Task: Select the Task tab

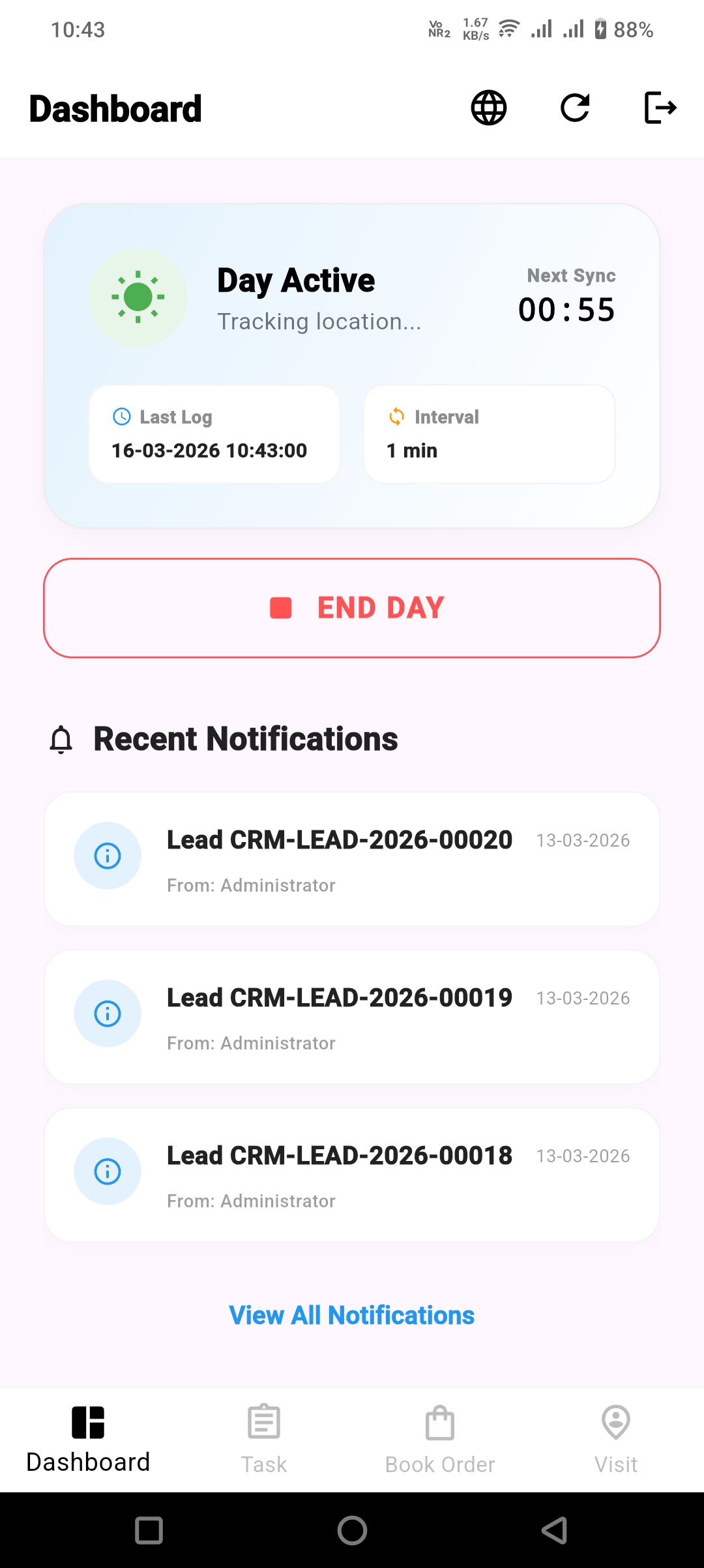Action: 263,1438
